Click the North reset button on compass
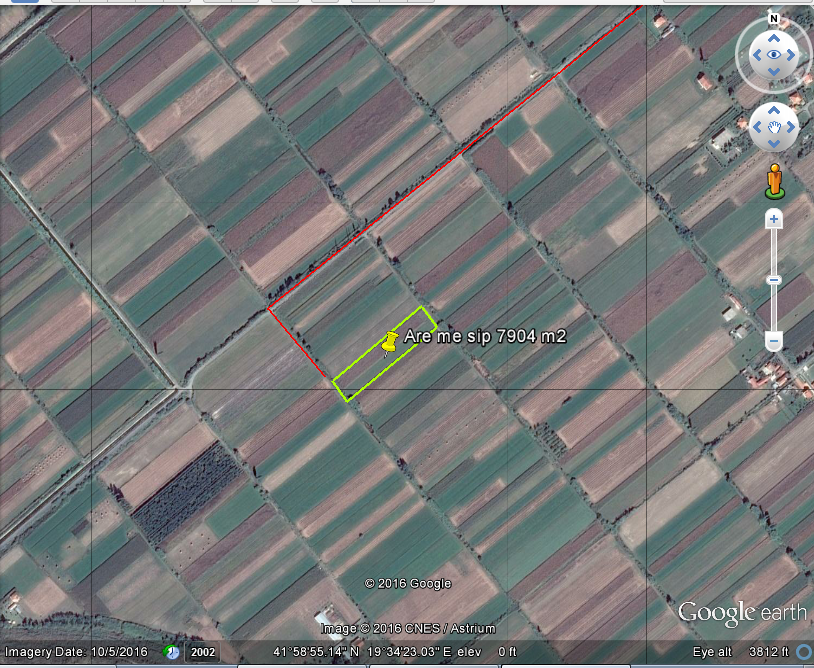814x668 pixels. (x=773, y=18)
